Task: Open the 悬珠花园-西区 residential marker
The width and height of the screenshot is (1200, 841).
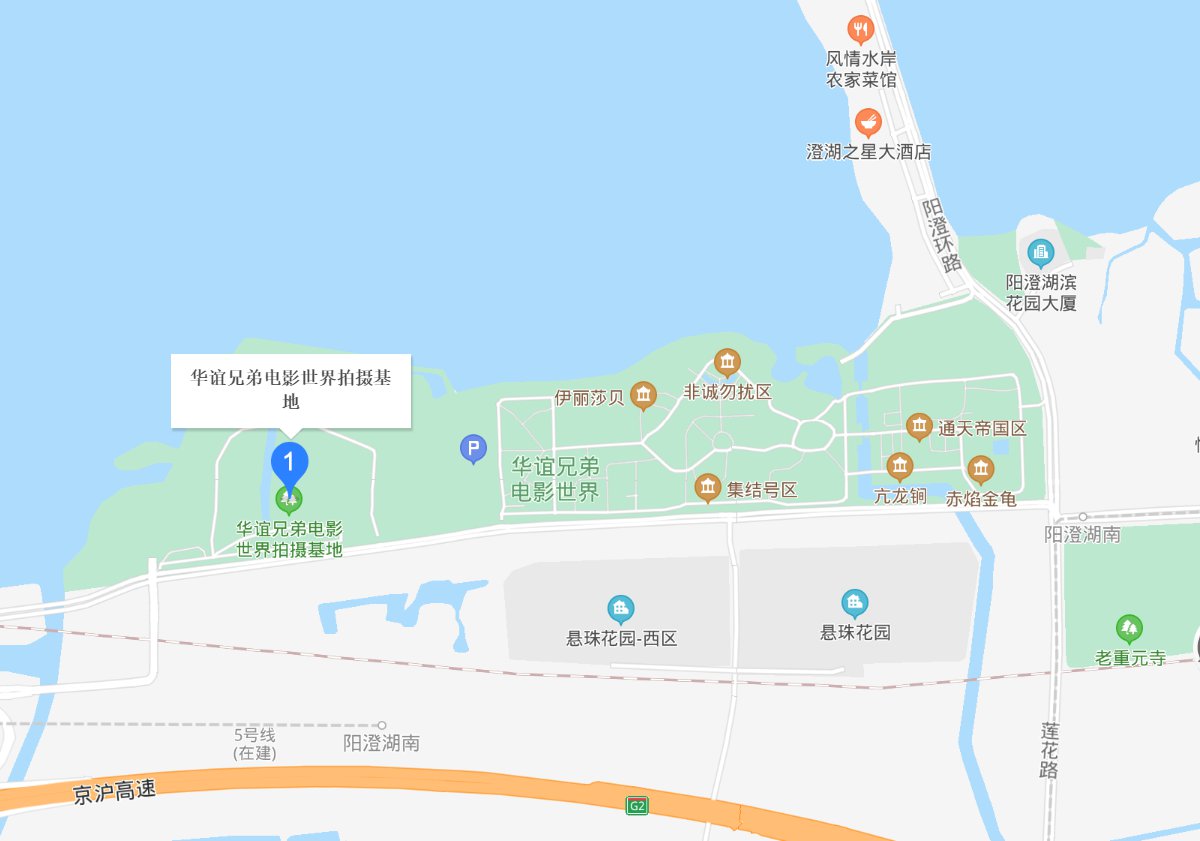Action: 621,608
